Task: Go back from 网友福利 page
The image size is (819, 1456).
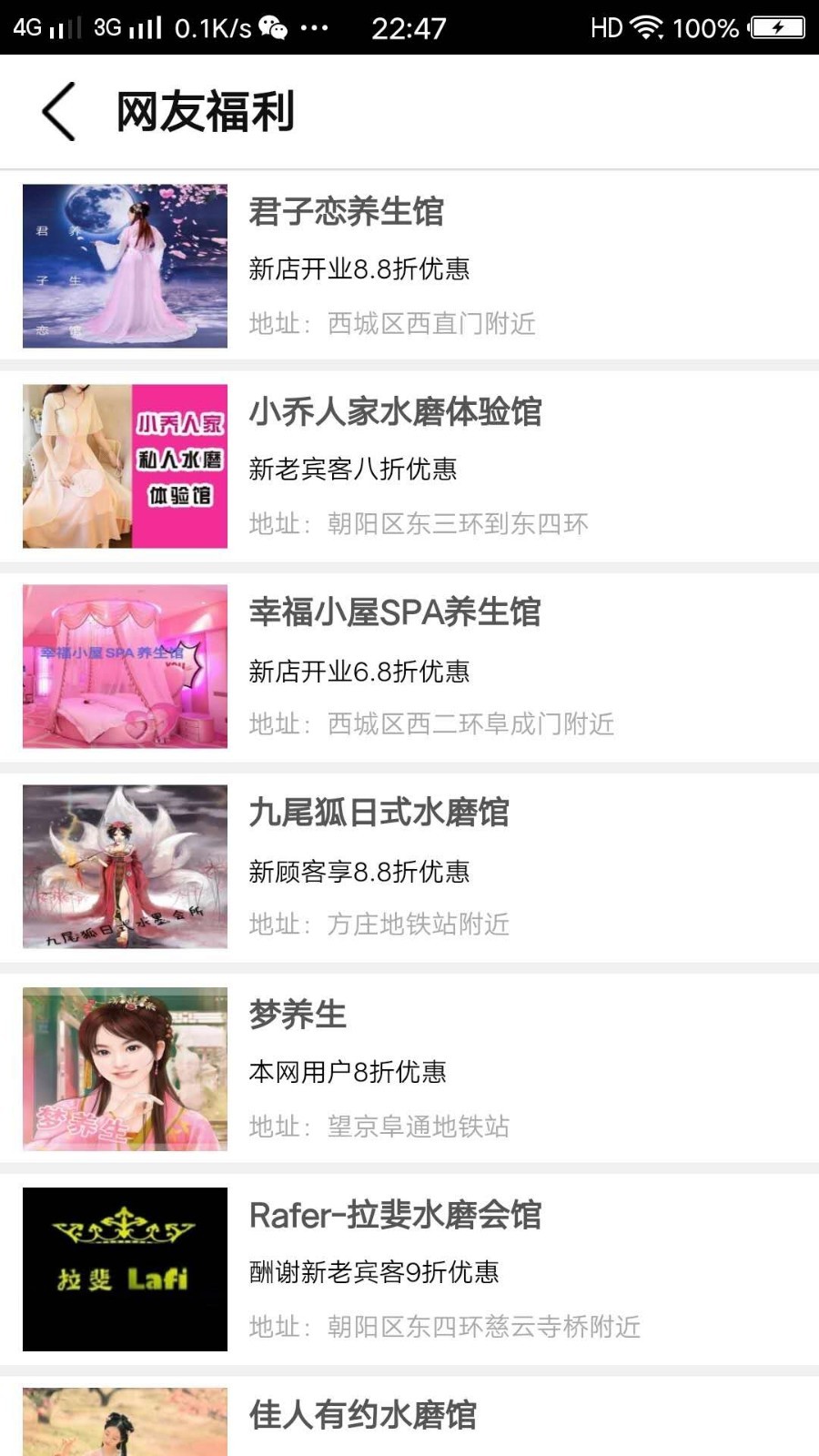Action: coord(59,112)
